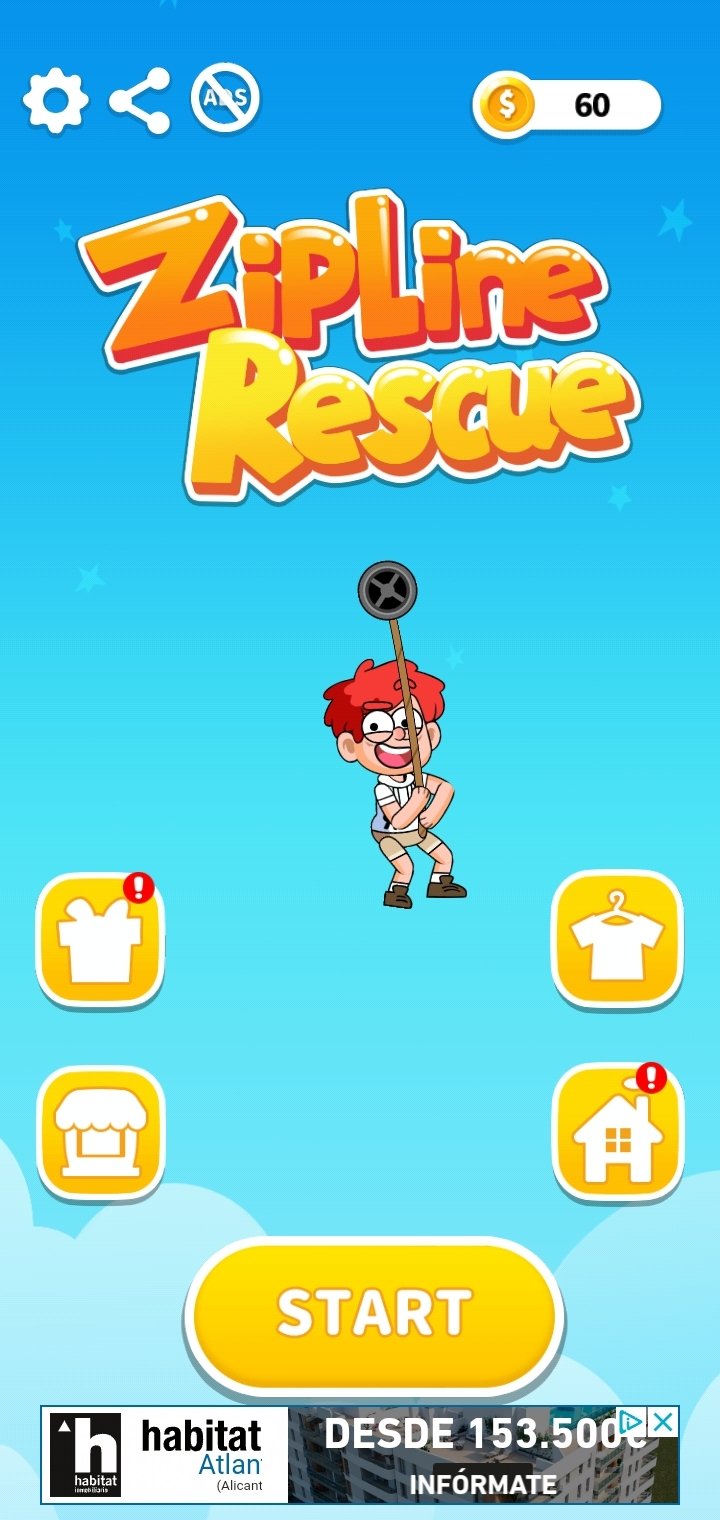This screenshot has width=720, height=1520.
Task: Open the gift box rewards
Action: pyautogui.click(x=100, y=939)
